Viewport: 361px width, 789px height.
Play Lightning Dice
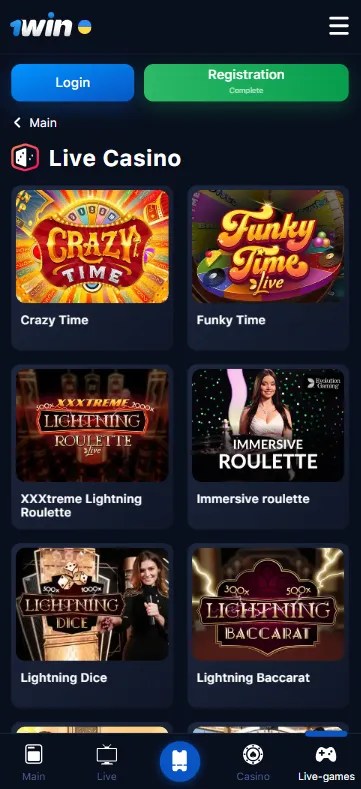(92, 625)
